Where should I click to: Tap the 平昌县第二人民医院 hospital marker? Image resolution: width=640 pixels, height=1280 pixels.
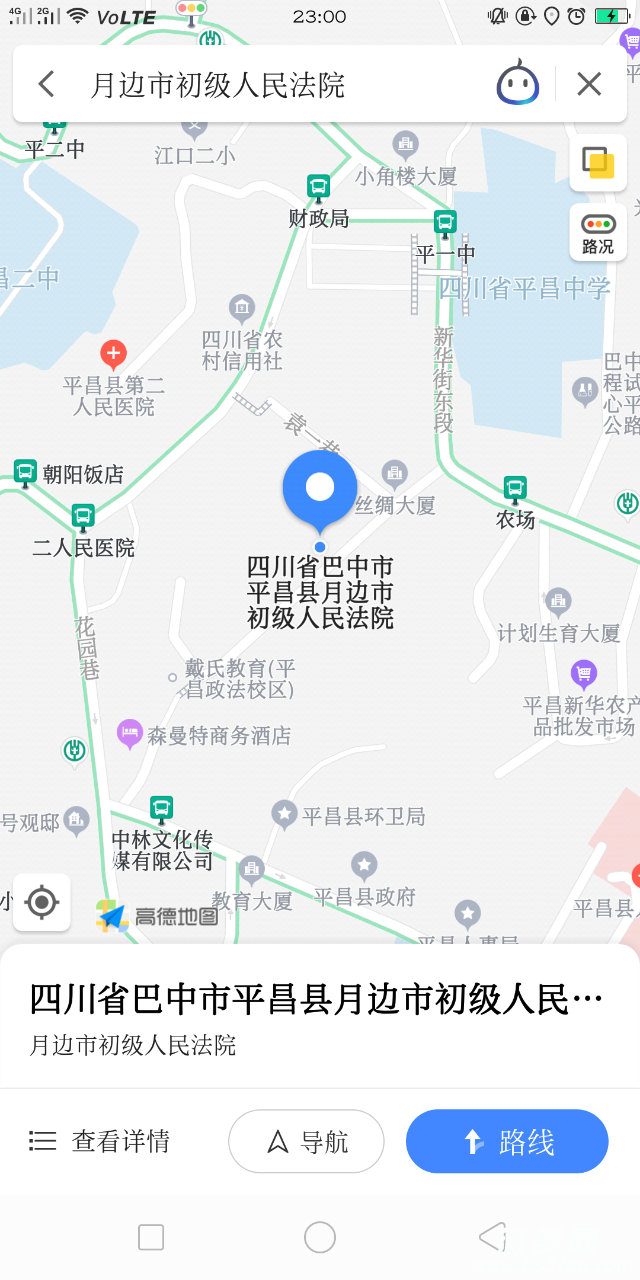tap(113, 353)
